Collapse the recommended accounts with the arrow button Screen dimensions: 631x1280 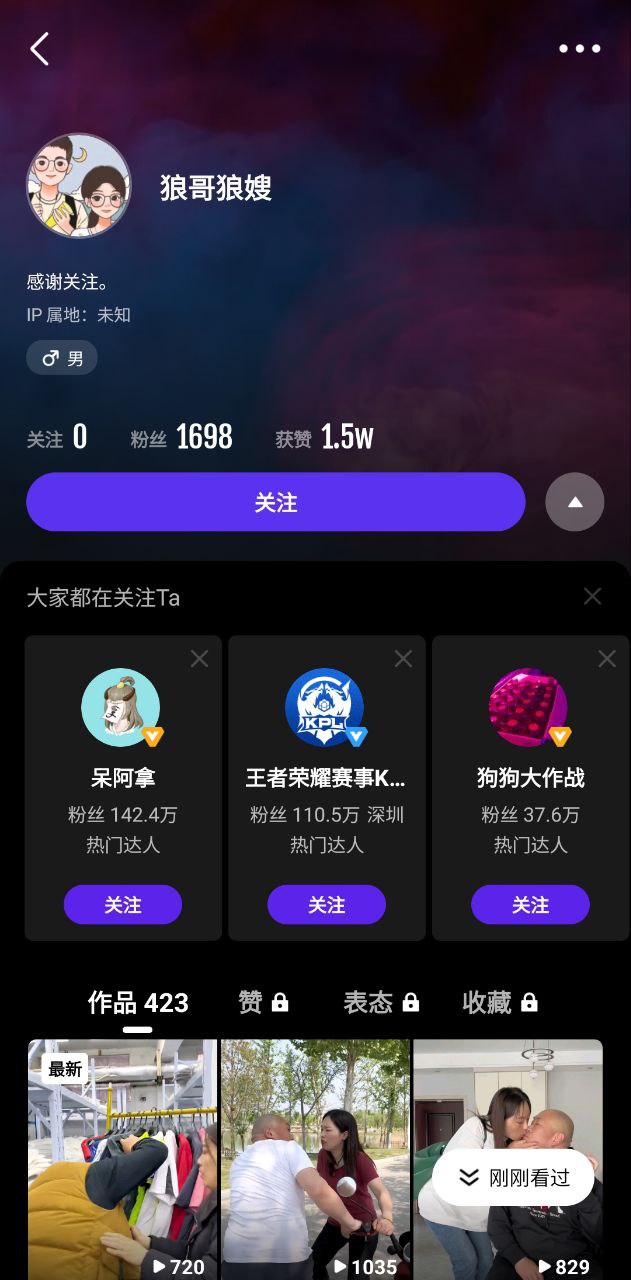(x=574, y=502)
